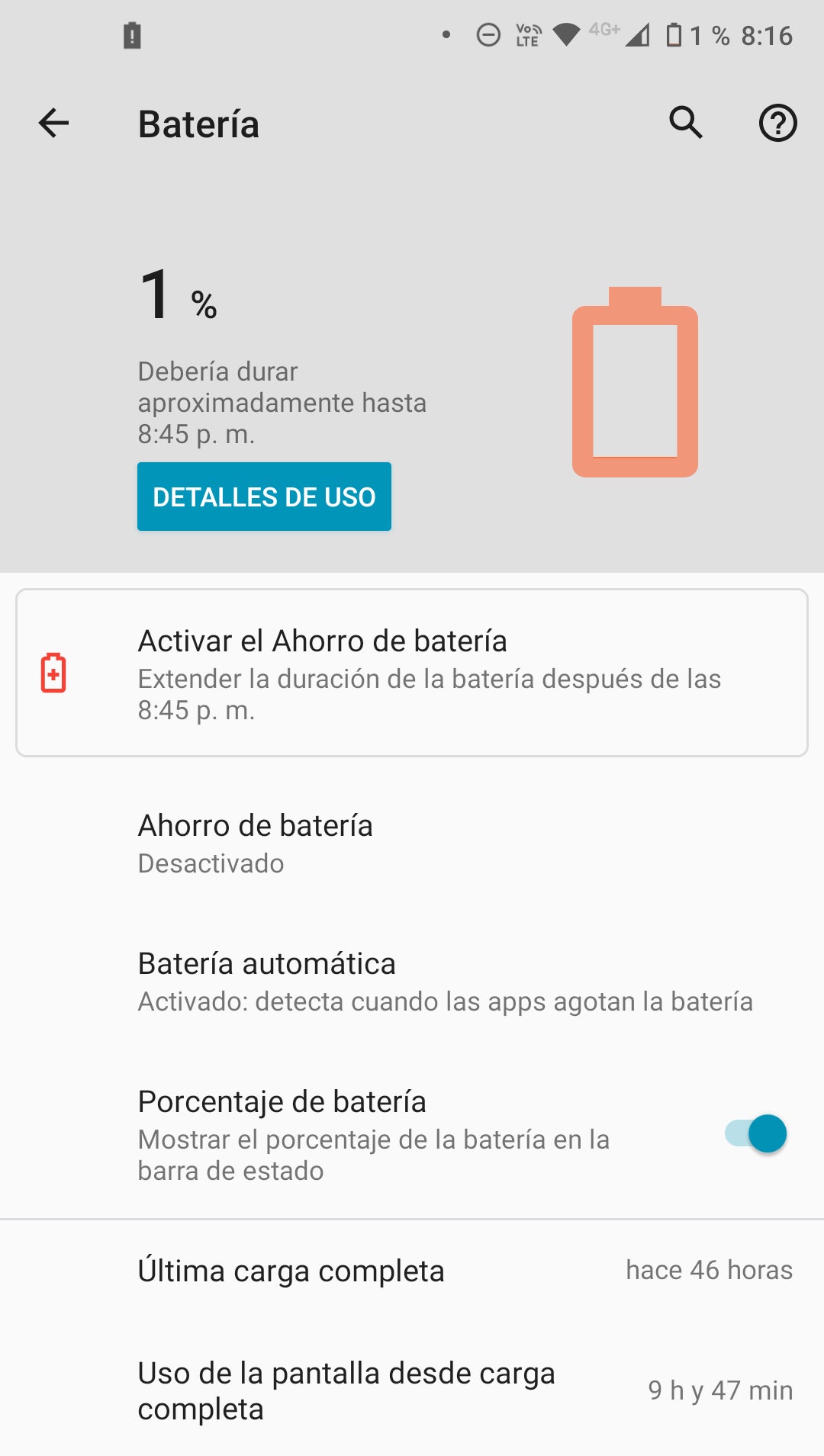Viewport: 824px width, 1456px height.
Task: Open the help icon
Action: pyautogui.click(x=779, y=123)
